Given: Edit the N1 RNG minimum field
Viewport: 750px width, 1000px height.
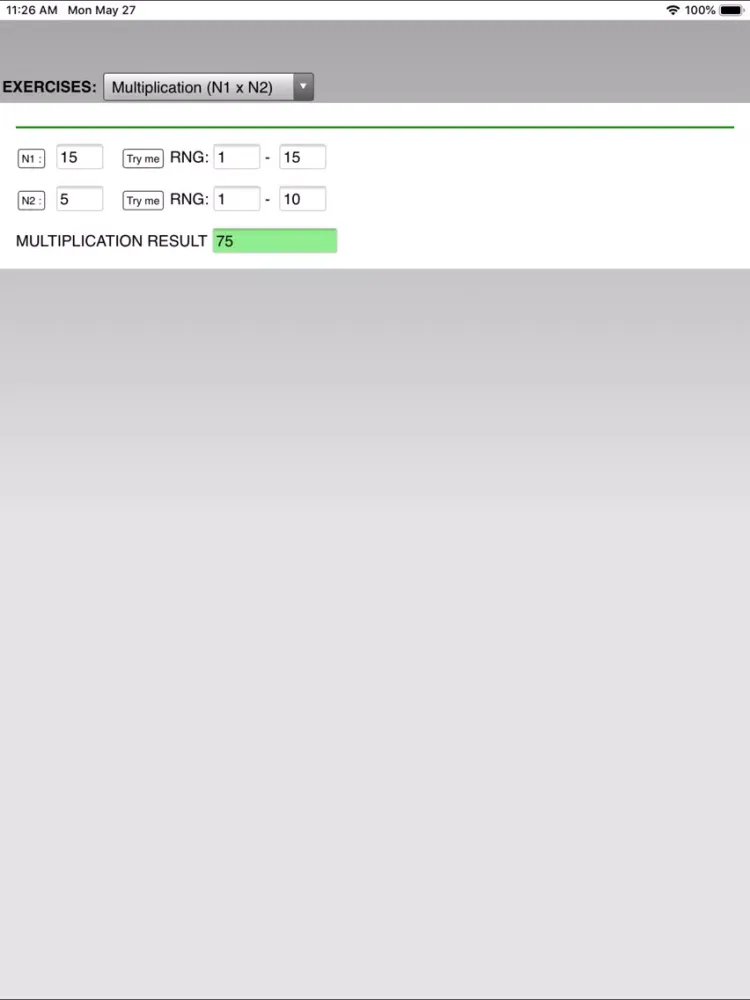Looking at the screenshot, I should point(236,157).
